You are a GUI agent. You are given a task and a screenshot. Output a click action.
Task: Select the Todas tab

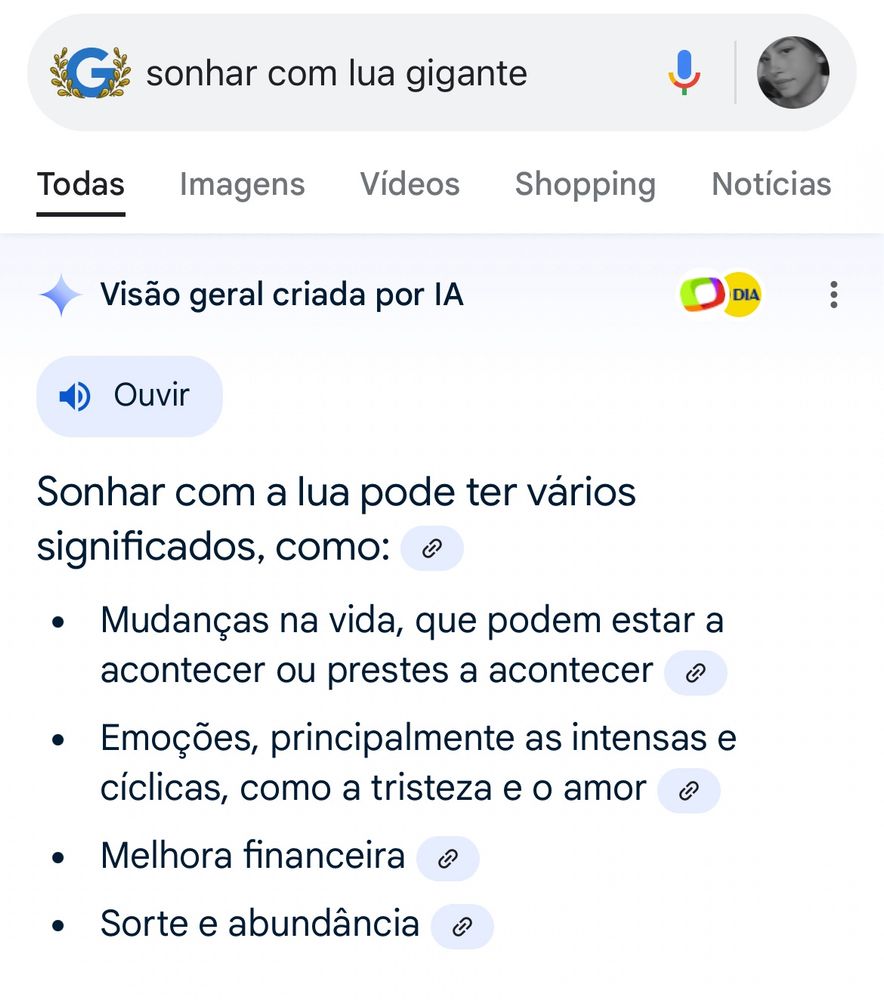(81, 184)
